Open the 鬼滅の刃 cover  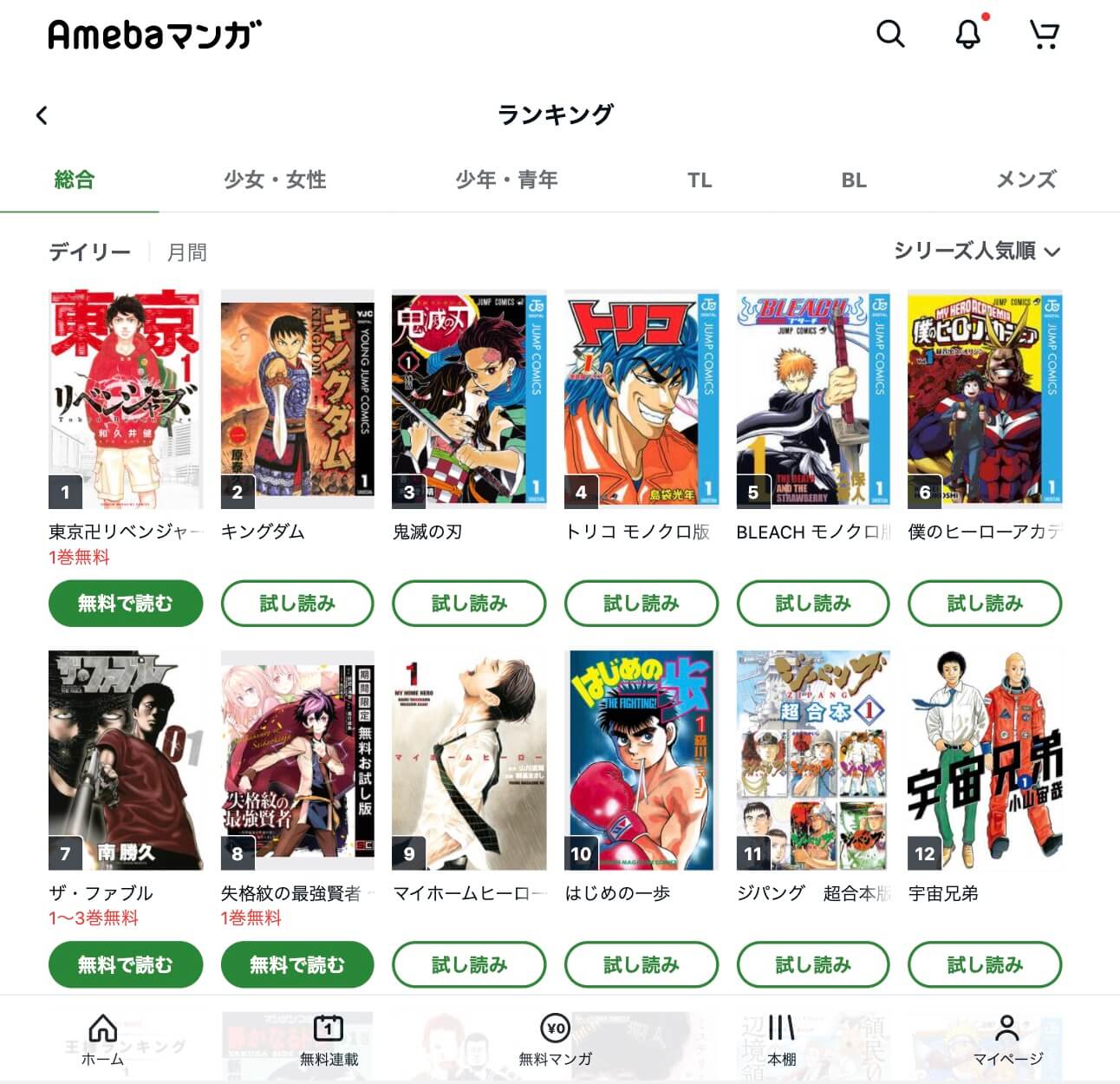(469, 399)
